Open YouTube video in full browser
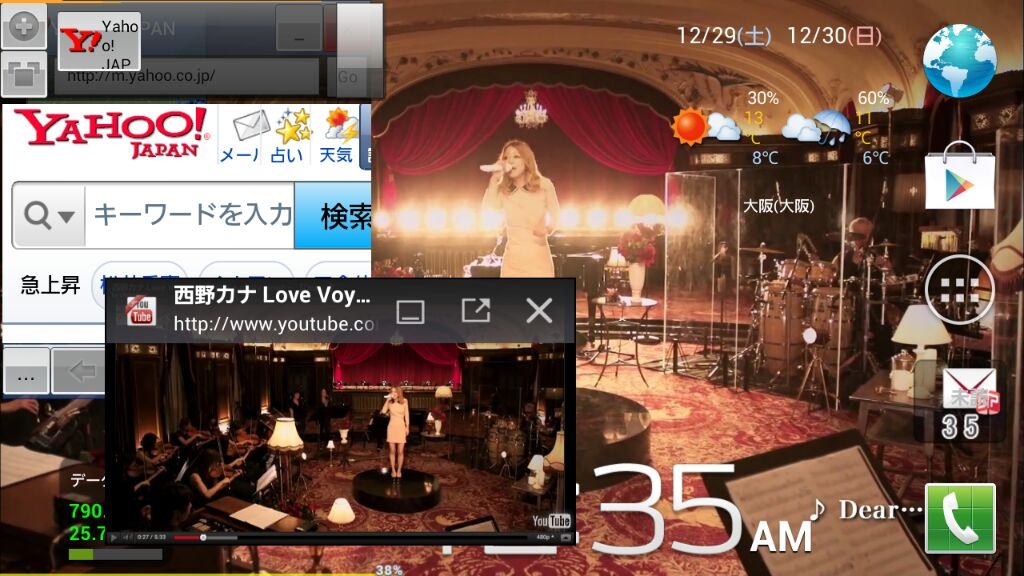Screen dimensions: 1024x576 click(475, 310)
